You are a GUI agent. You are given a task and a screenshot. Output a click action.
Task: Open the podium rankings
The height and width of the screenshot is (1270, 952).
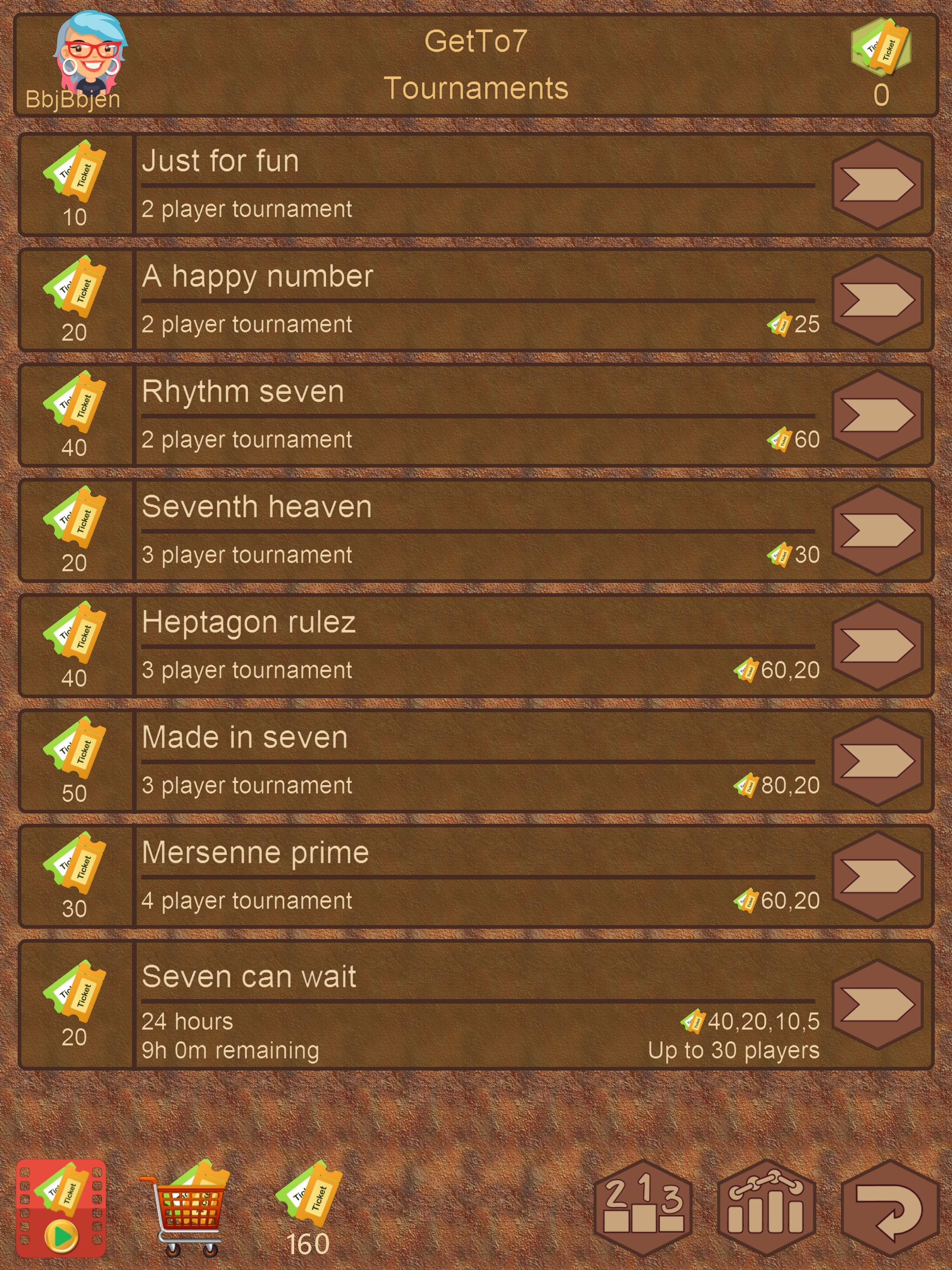(x=643, y=1207)
